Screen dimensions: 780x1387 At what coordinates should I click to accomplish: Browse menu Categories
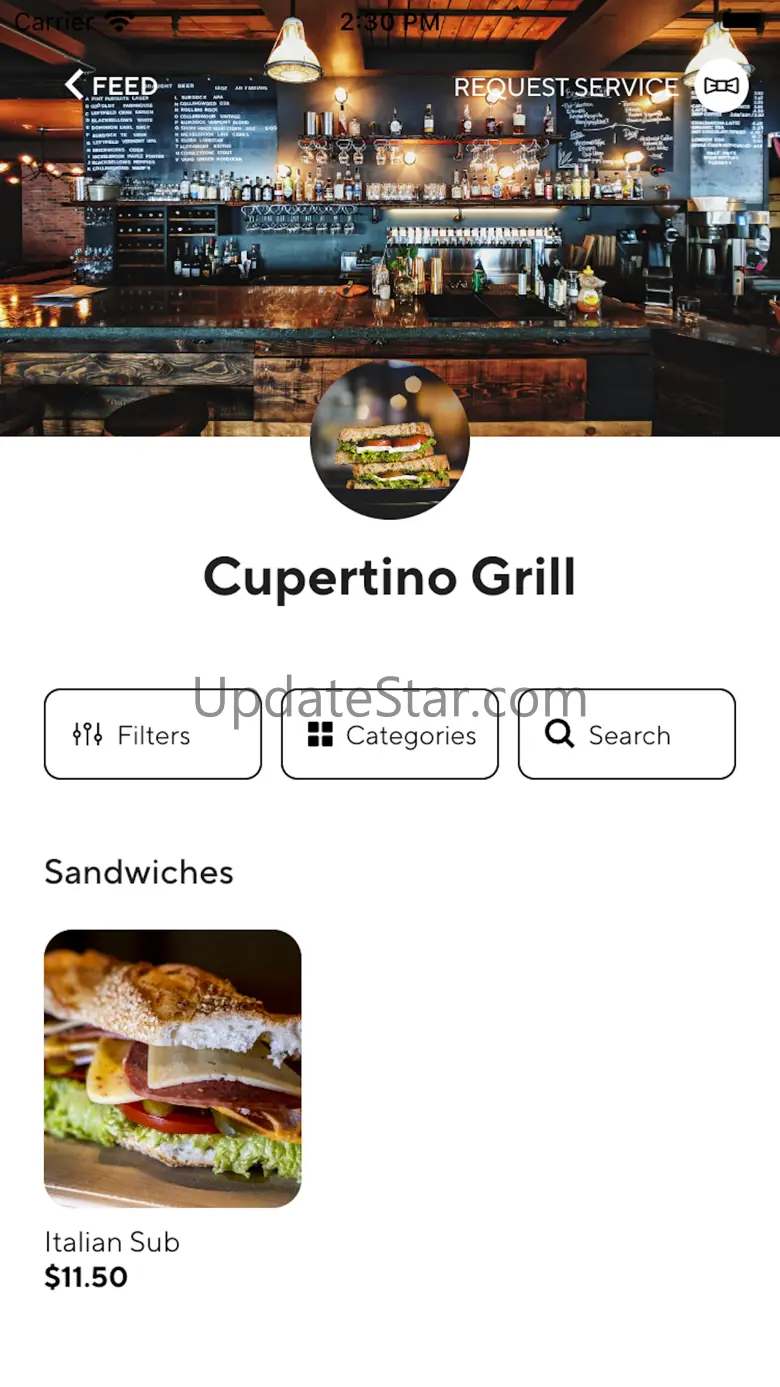click(390, 734)
